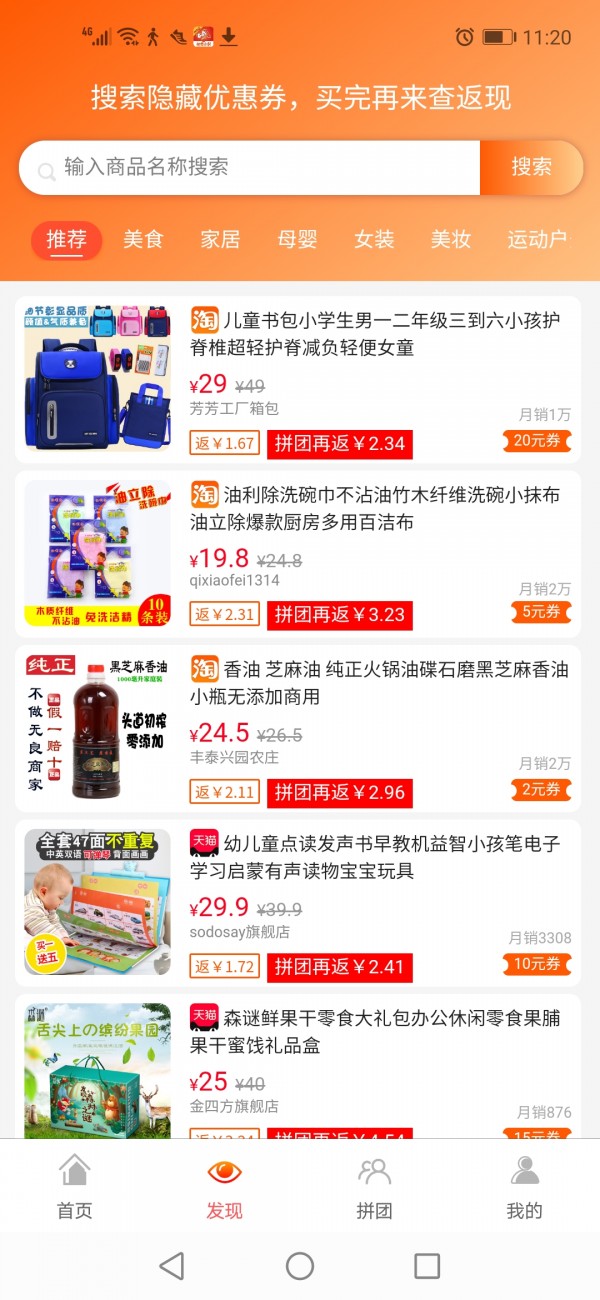Image resolution: width=600 pixels, height=1300 pixels.
Task: Select the 推荐 category tab
Action: (x=67, y=240)
